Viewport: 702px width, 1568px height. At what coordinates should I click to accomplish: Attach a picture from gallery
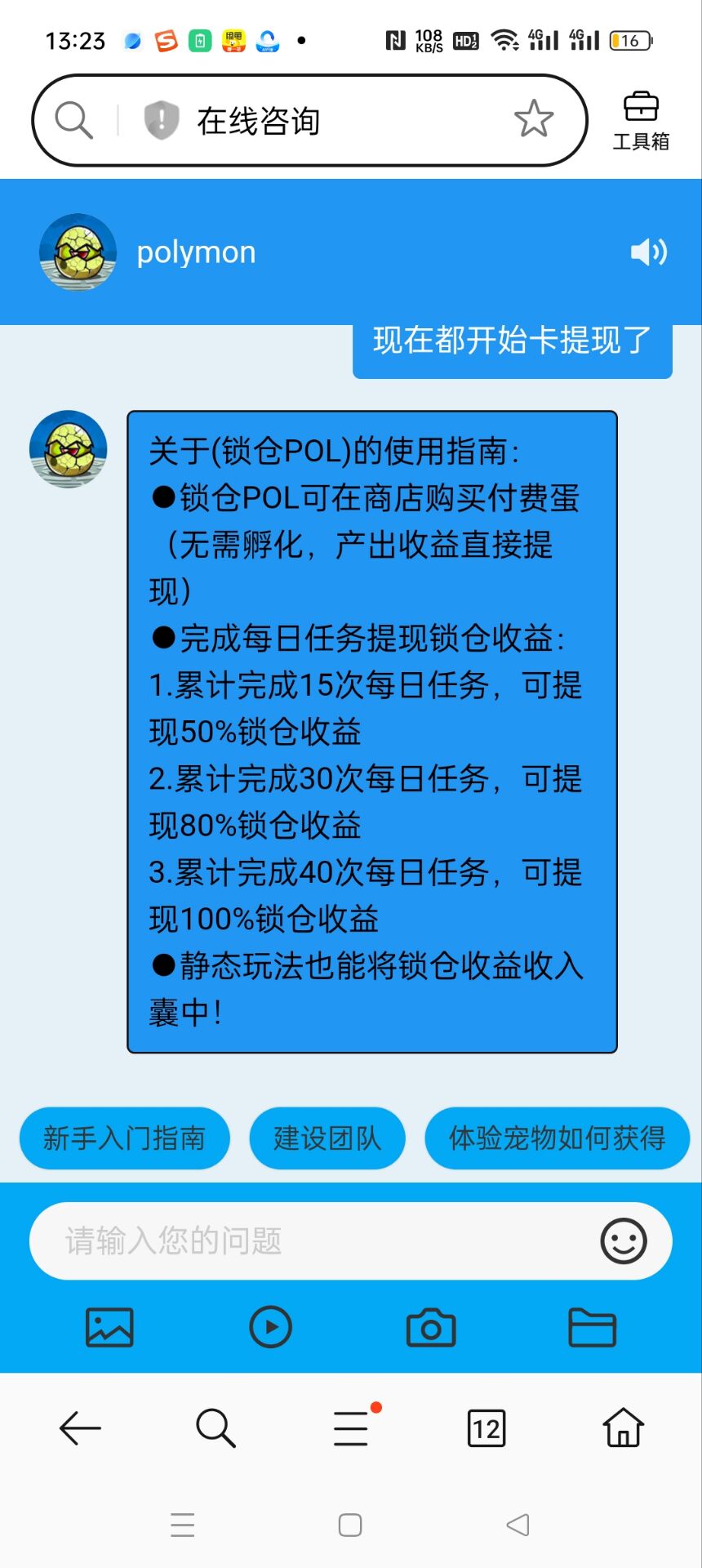point(109,1327)
